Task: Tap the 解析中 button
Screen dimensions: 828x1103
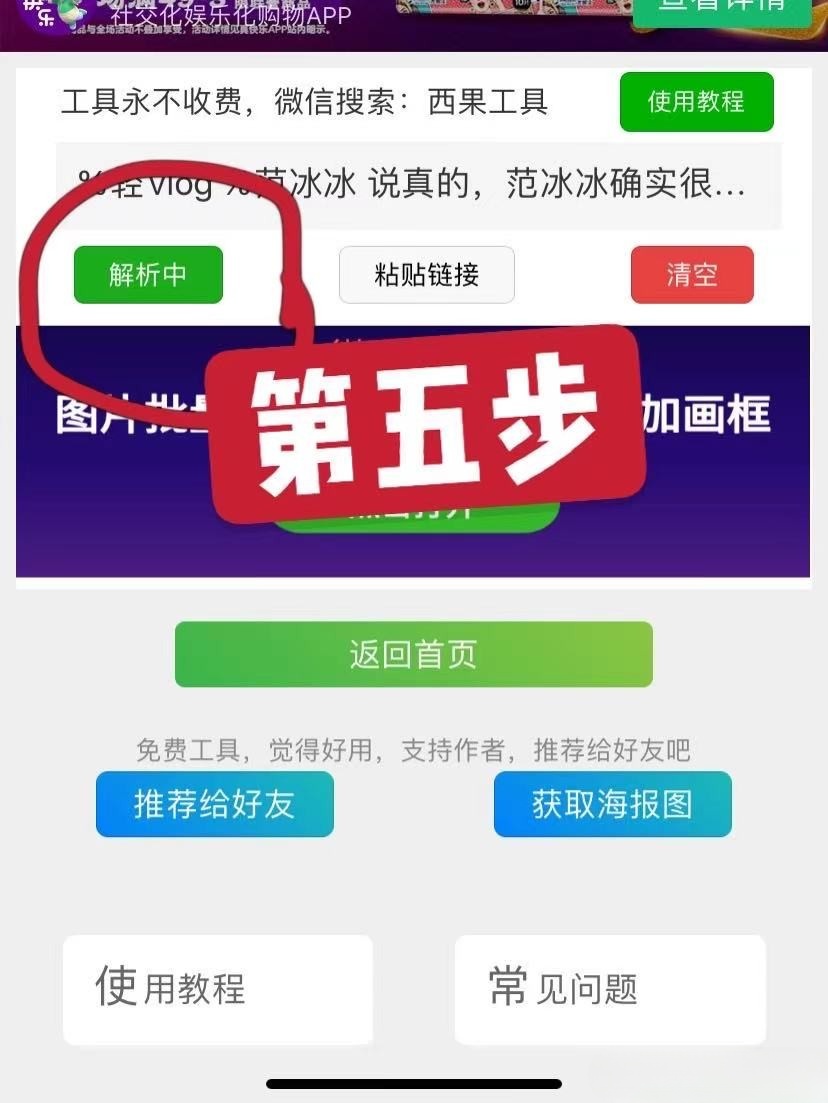Action: pos(148,275)
